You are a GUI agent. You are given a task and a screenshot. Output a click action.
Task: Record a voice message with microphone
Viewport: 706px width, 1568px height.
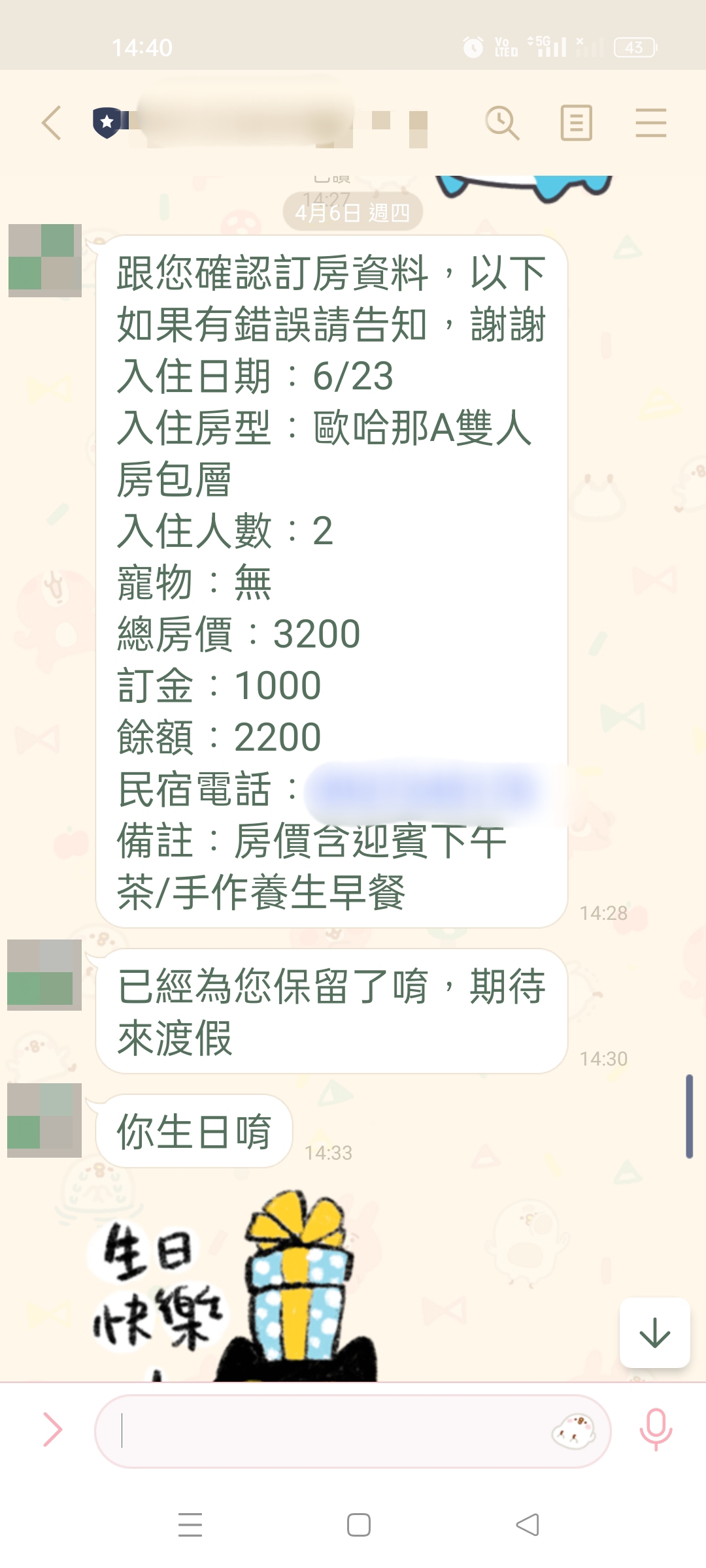(x=656, y=1429)
